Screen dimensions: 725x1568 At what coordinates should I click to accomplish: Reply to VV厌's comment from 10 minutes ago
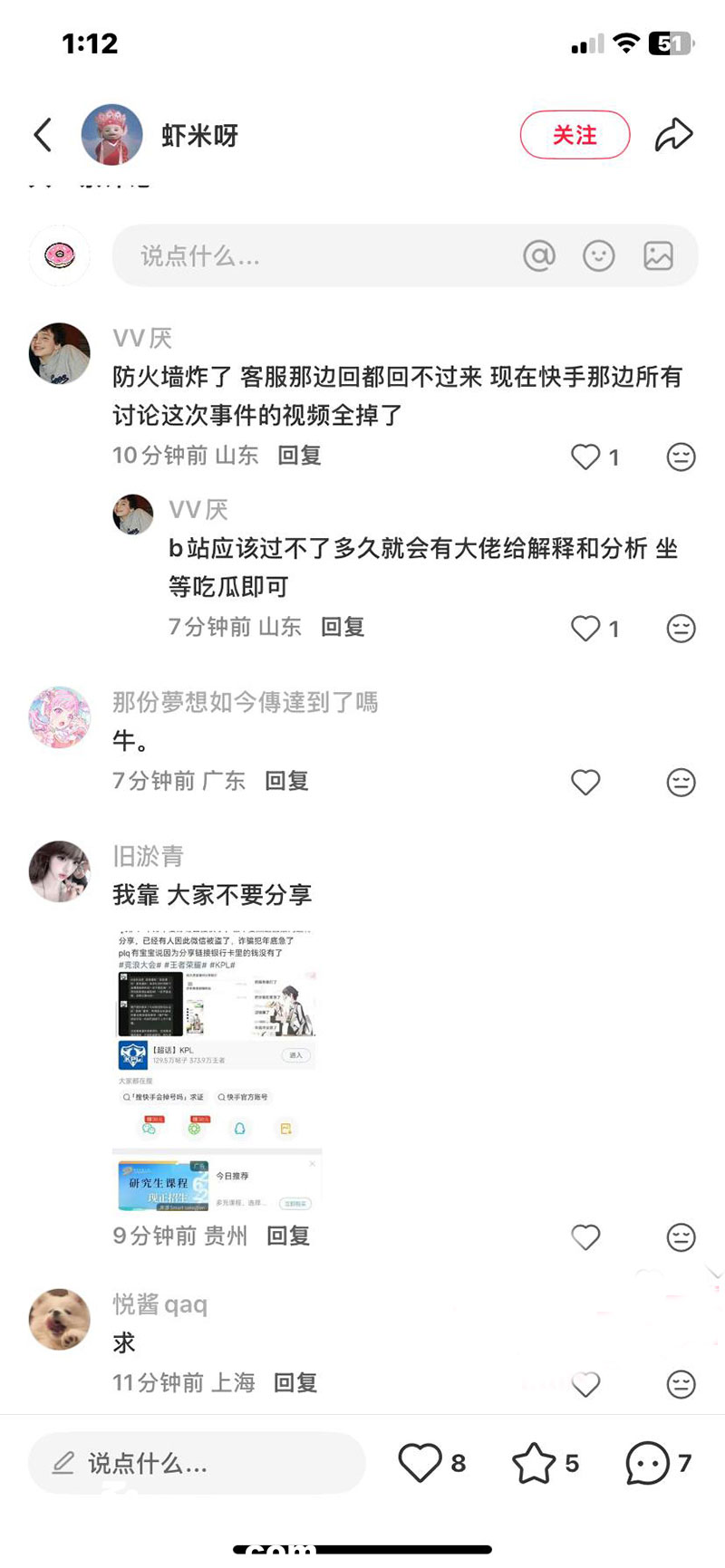tap(299, 456)
